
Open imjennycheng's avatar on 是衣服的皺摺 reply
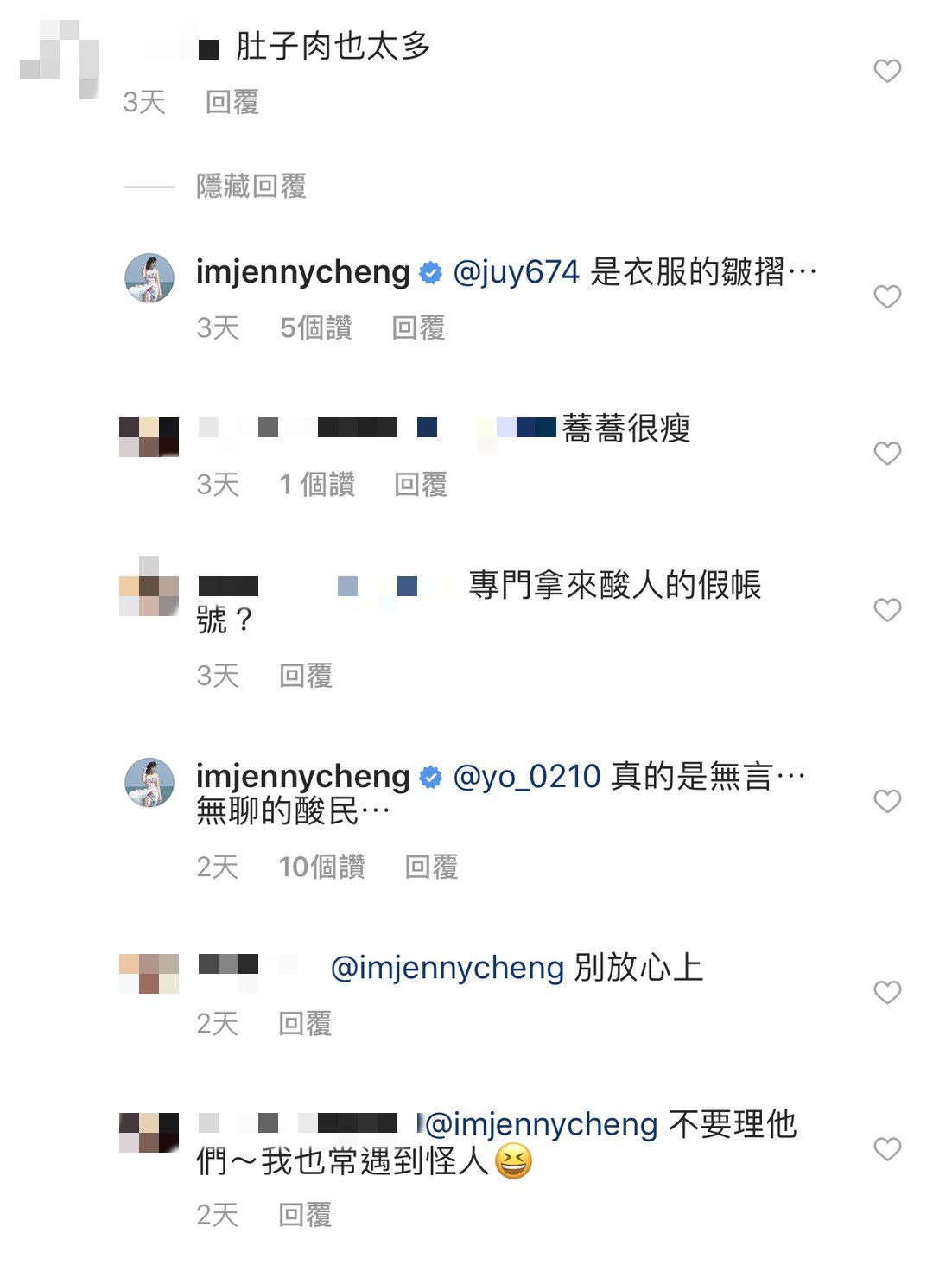pyautogui.click(x=149, y=278)
